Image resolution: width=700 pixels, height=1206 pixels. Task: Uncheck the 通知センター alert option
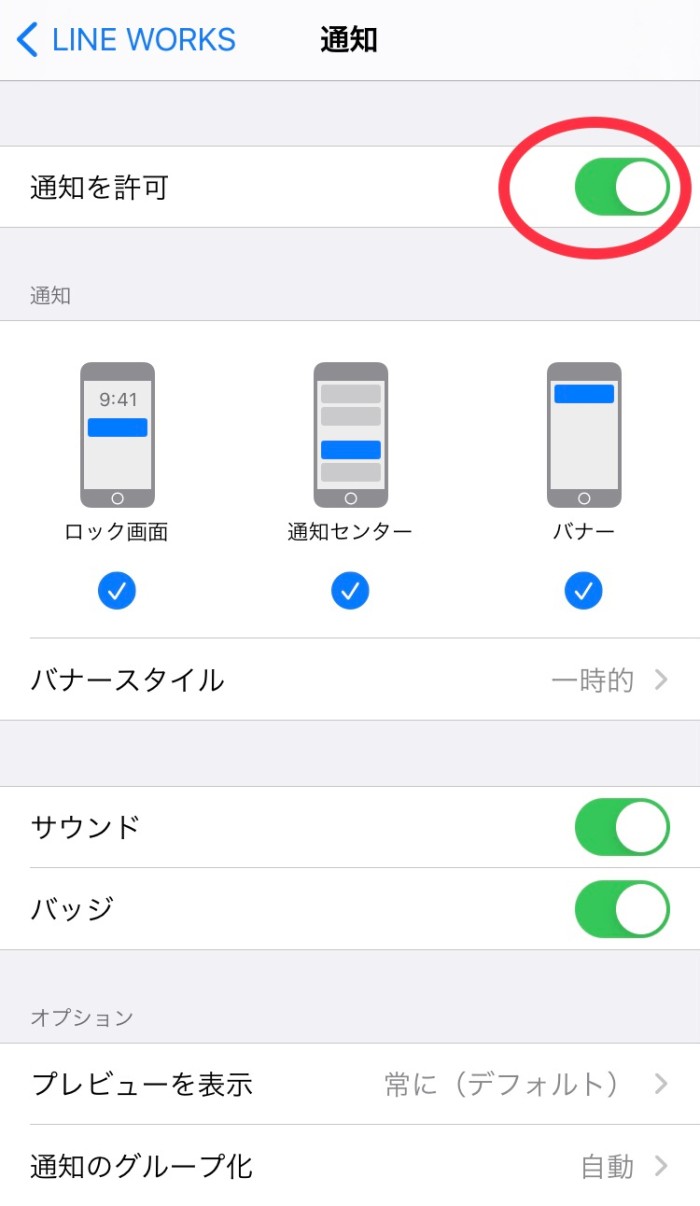click(350, 592)
